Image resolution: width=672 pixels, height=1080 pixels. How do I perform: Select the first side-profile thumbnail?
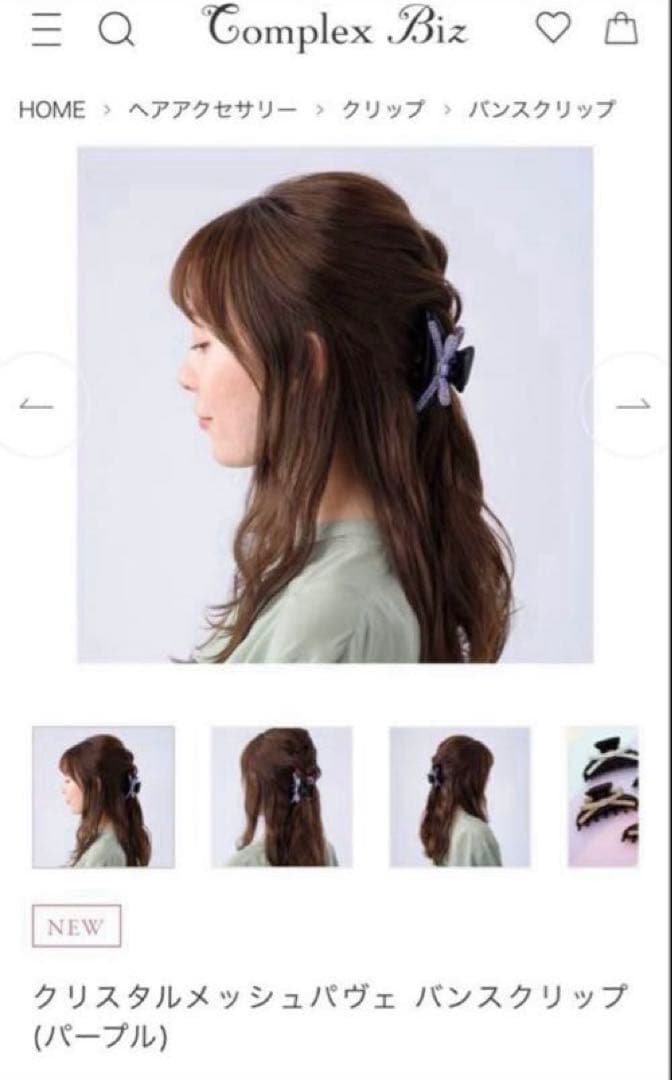coord(103,797)
